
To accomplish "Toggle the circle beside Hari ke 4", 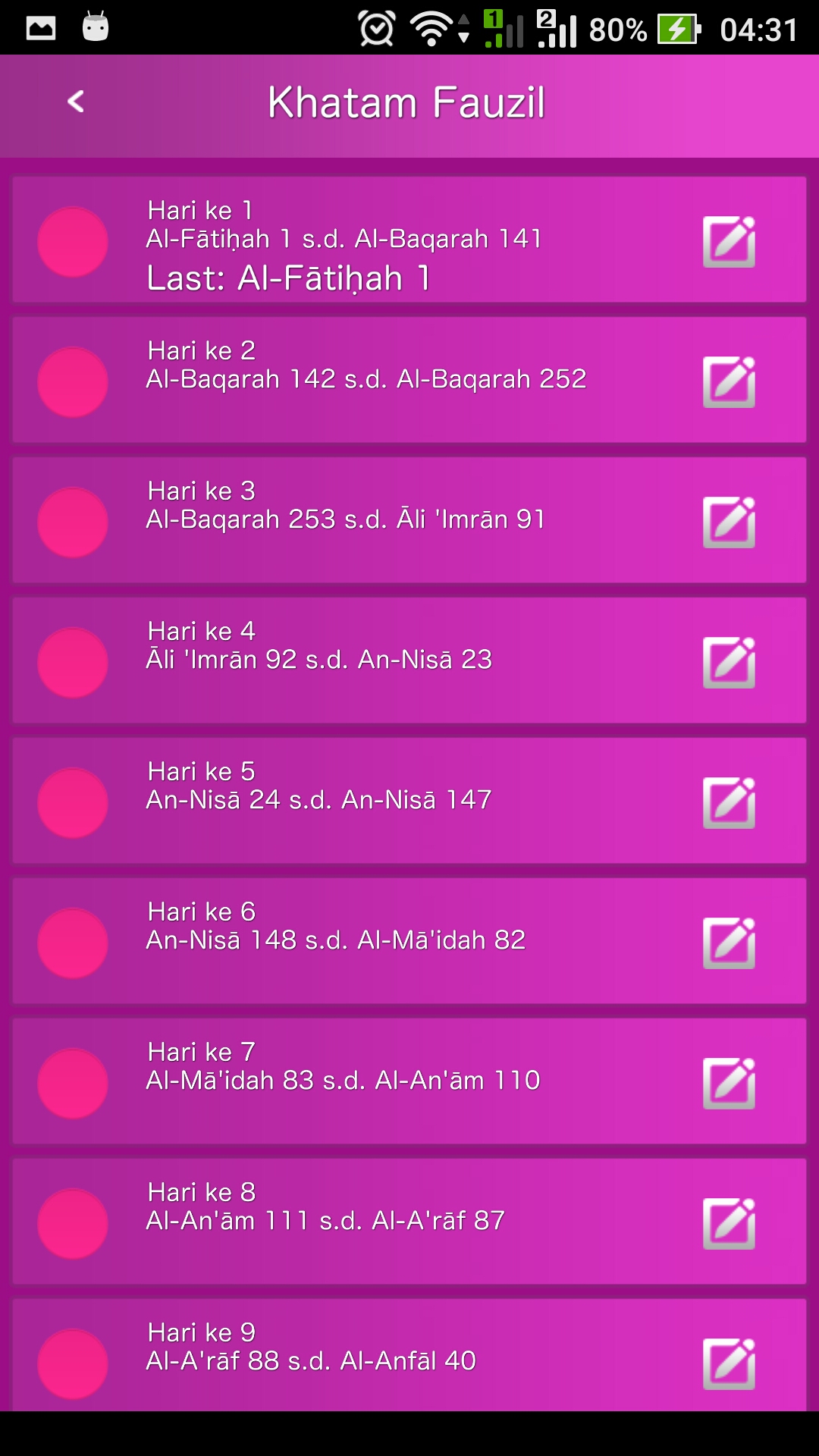I will [73, 663].
